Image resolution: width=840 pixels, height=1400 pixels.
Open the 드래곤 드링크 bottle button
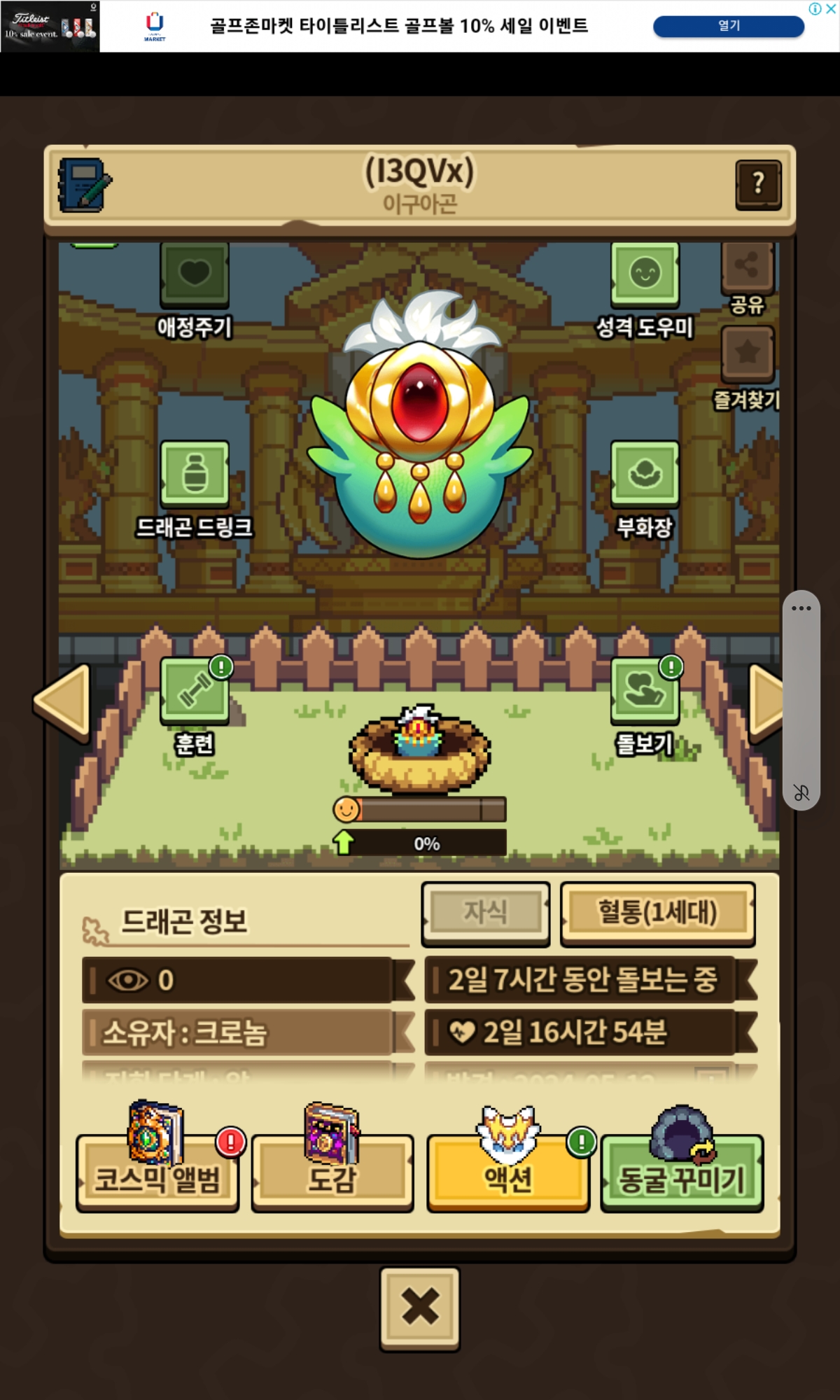click(195, 474)
